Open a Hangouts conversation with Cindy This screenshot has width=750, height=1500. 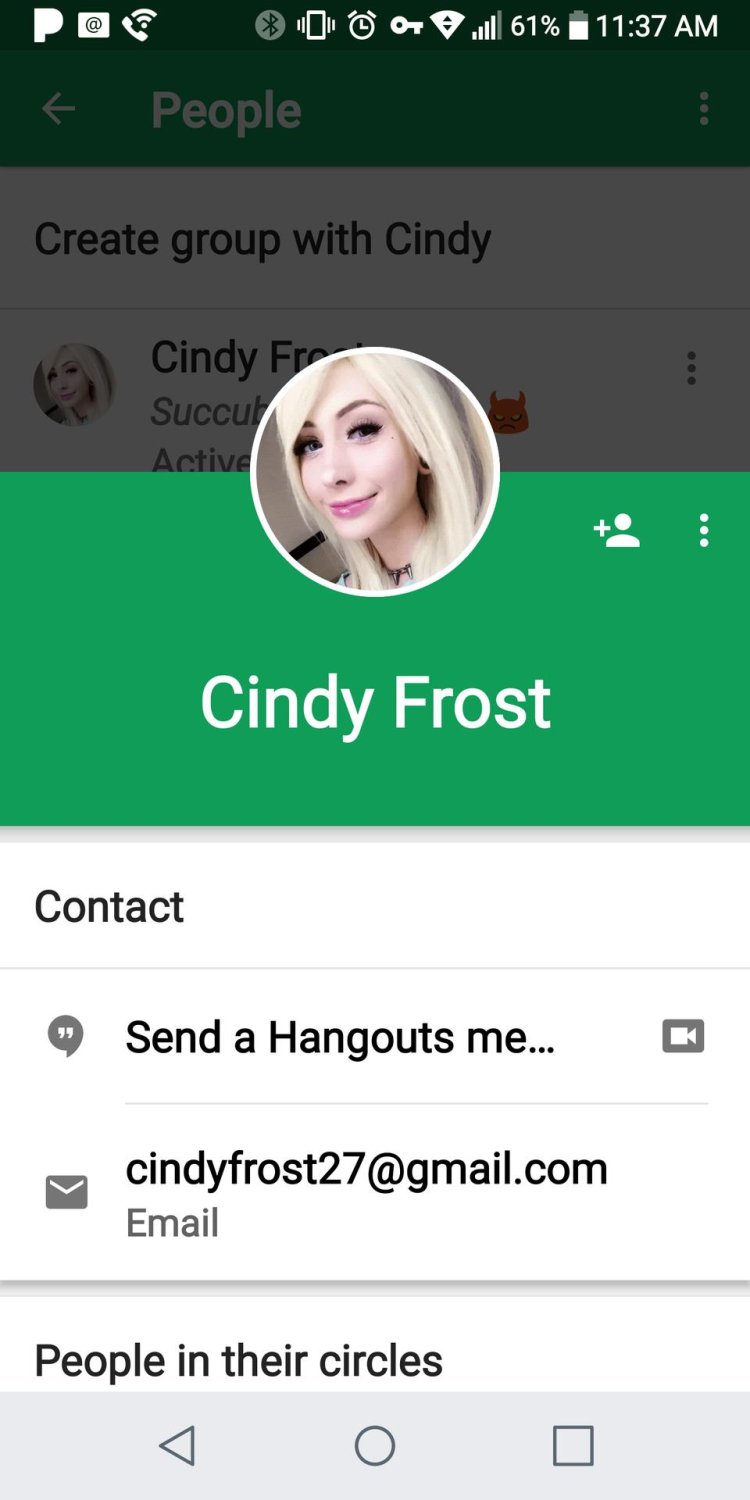pos(340,1036)
